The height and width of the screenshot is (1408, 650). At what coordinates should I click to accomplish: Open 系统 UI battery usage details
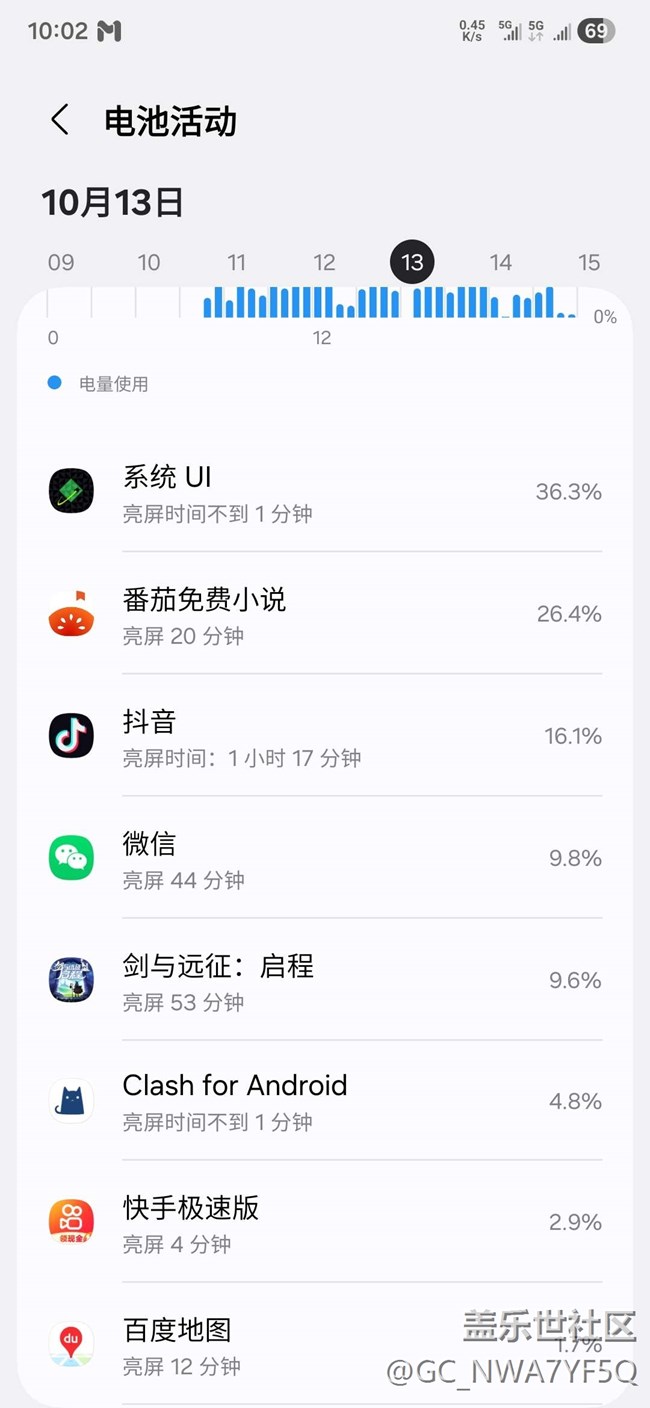click(x=325, y=493)
